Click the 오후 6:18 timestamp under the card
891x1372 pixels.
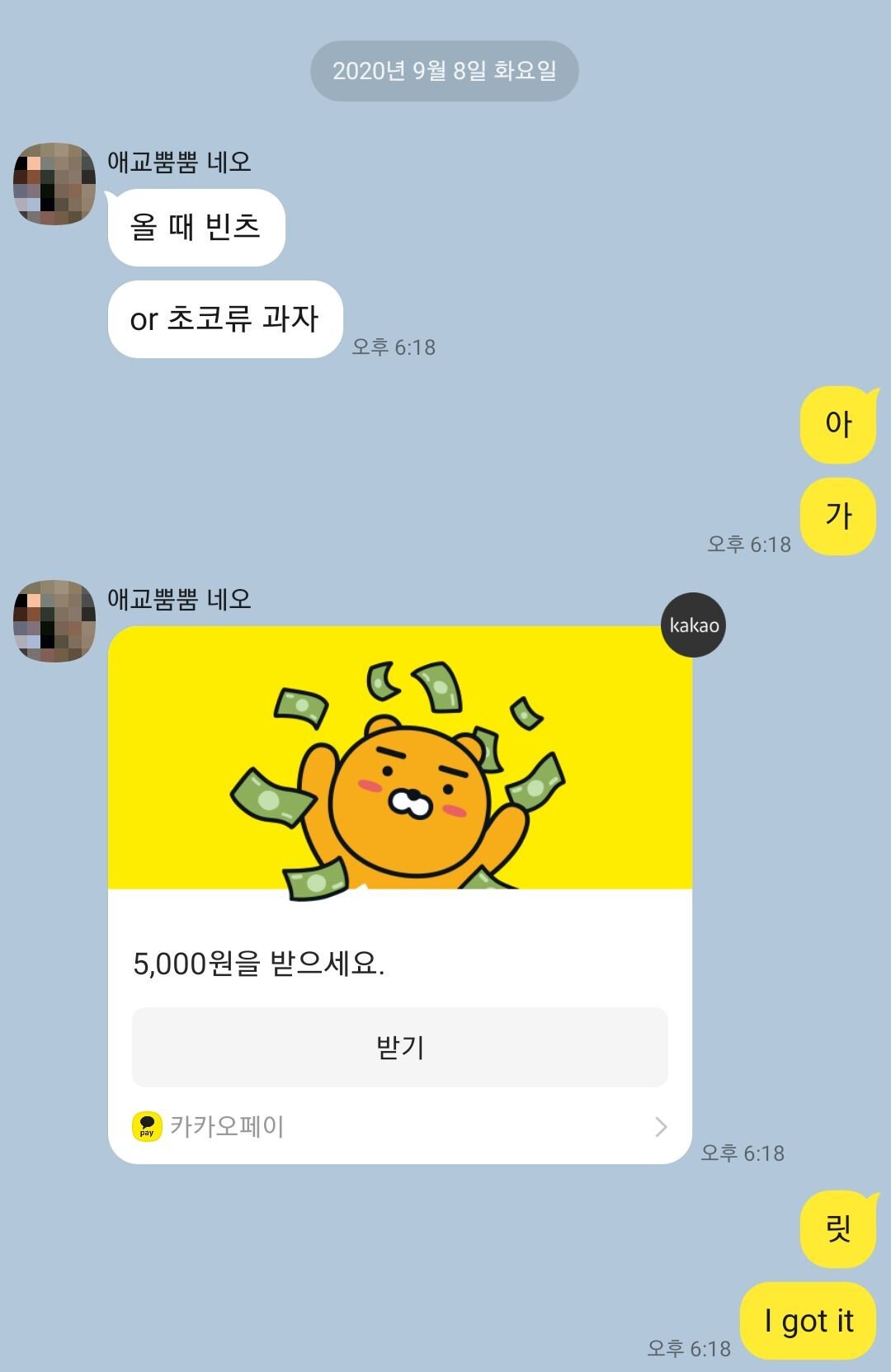(x=742, y=1151)
